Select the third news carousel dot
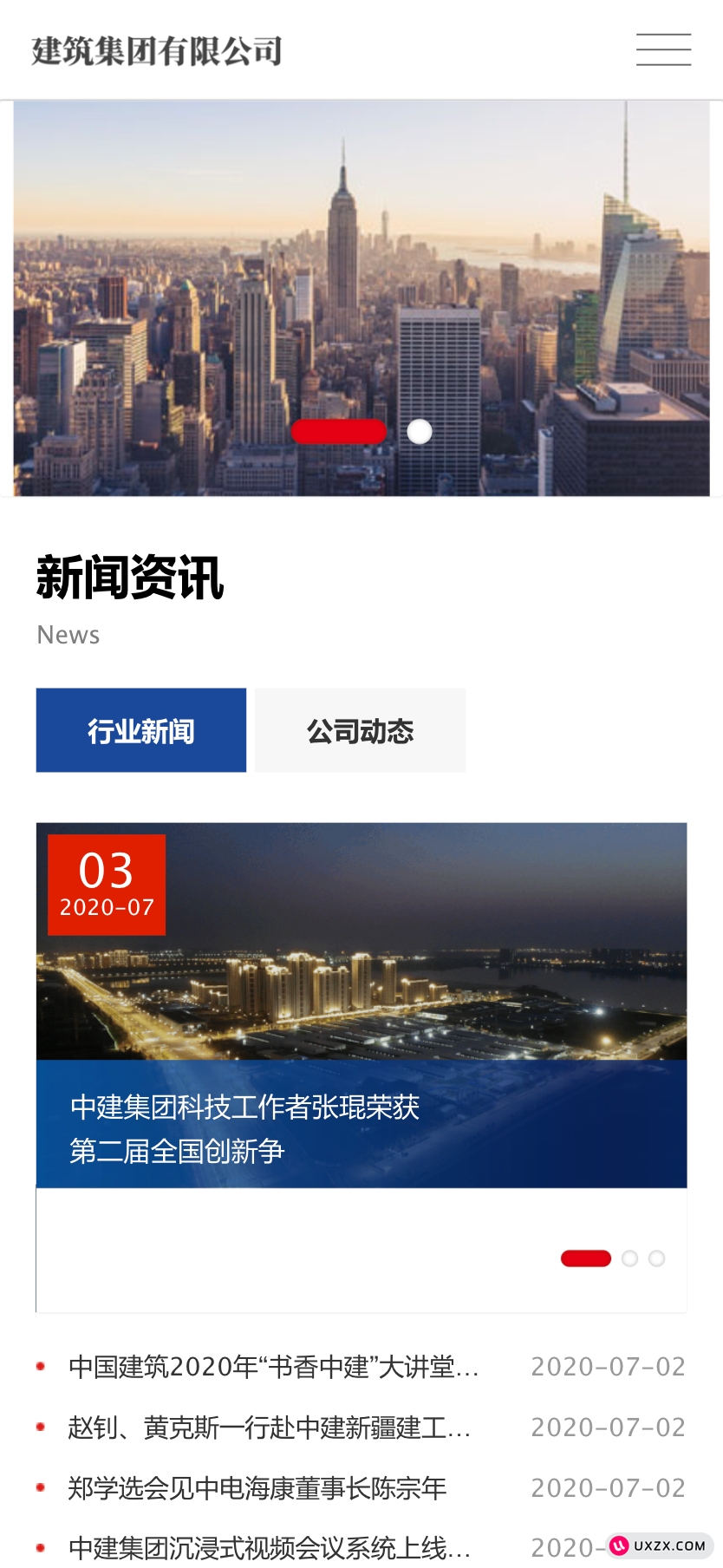Image resolution: width=723 pixels, height=1568 pixels. [x=657, y=1258]
